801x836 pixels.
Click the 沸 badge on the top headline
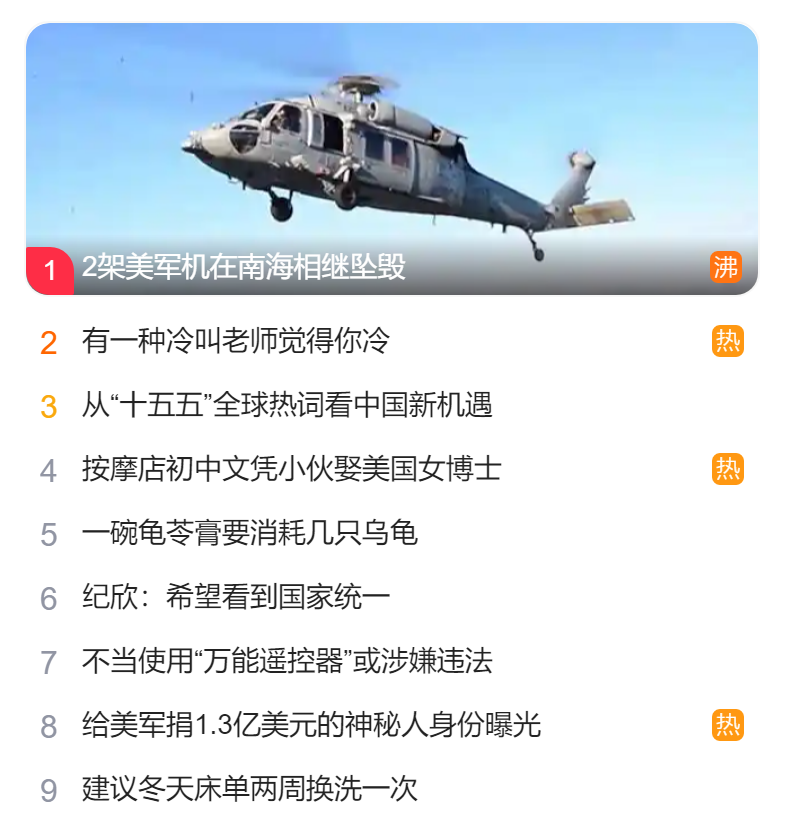(x=725, y=268)
